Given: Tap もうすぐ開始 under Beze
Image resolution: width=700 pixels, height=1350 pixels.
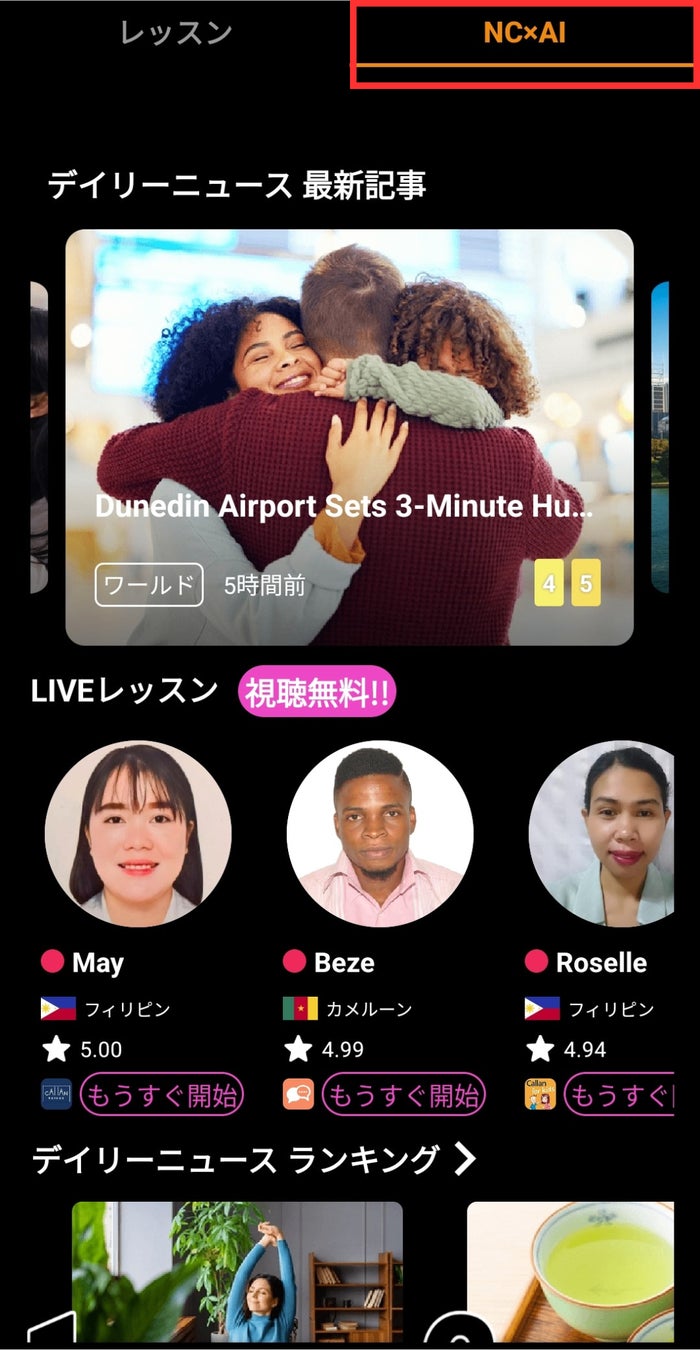Looking at the screenshot, I should pos(403,1094).
